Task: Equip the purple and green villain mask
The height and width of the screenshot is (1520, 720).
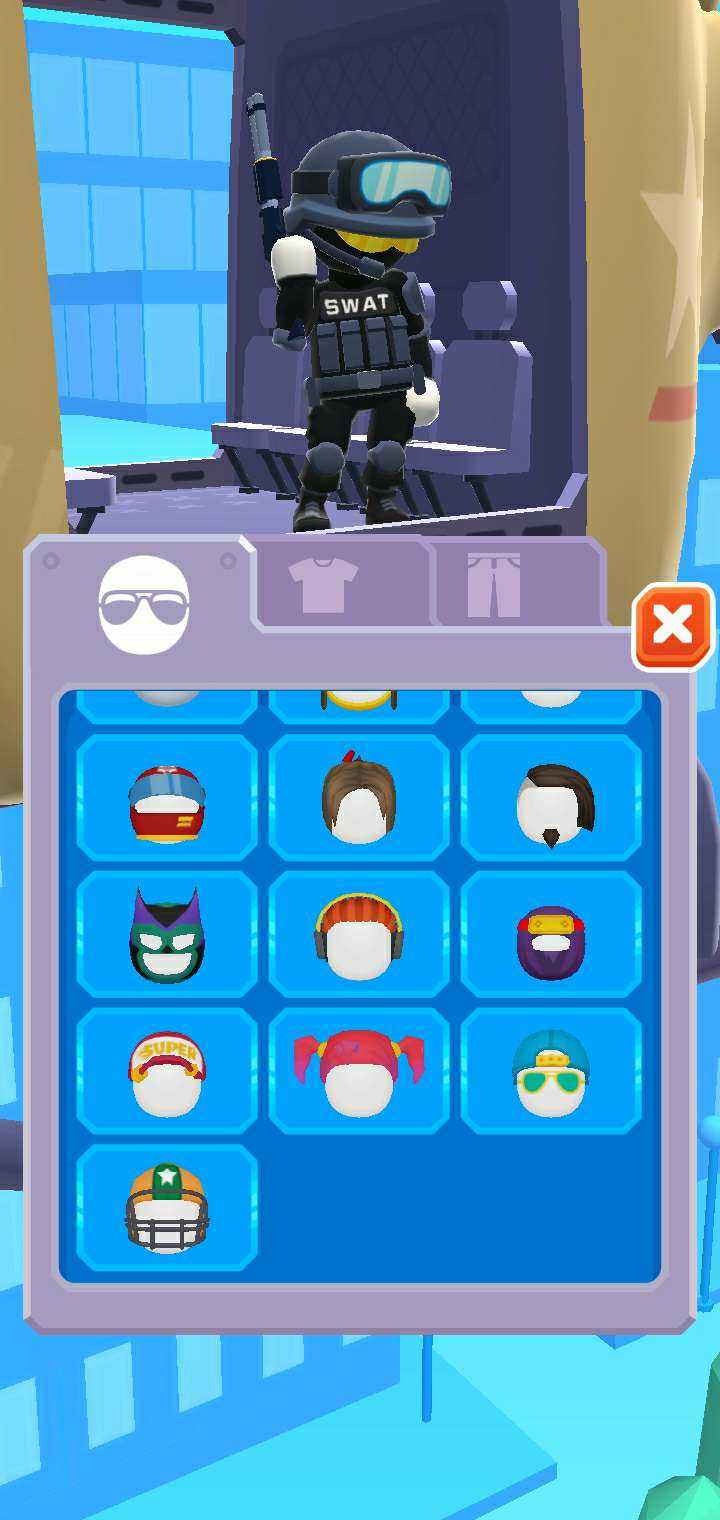Action: (x=167, y=935)
